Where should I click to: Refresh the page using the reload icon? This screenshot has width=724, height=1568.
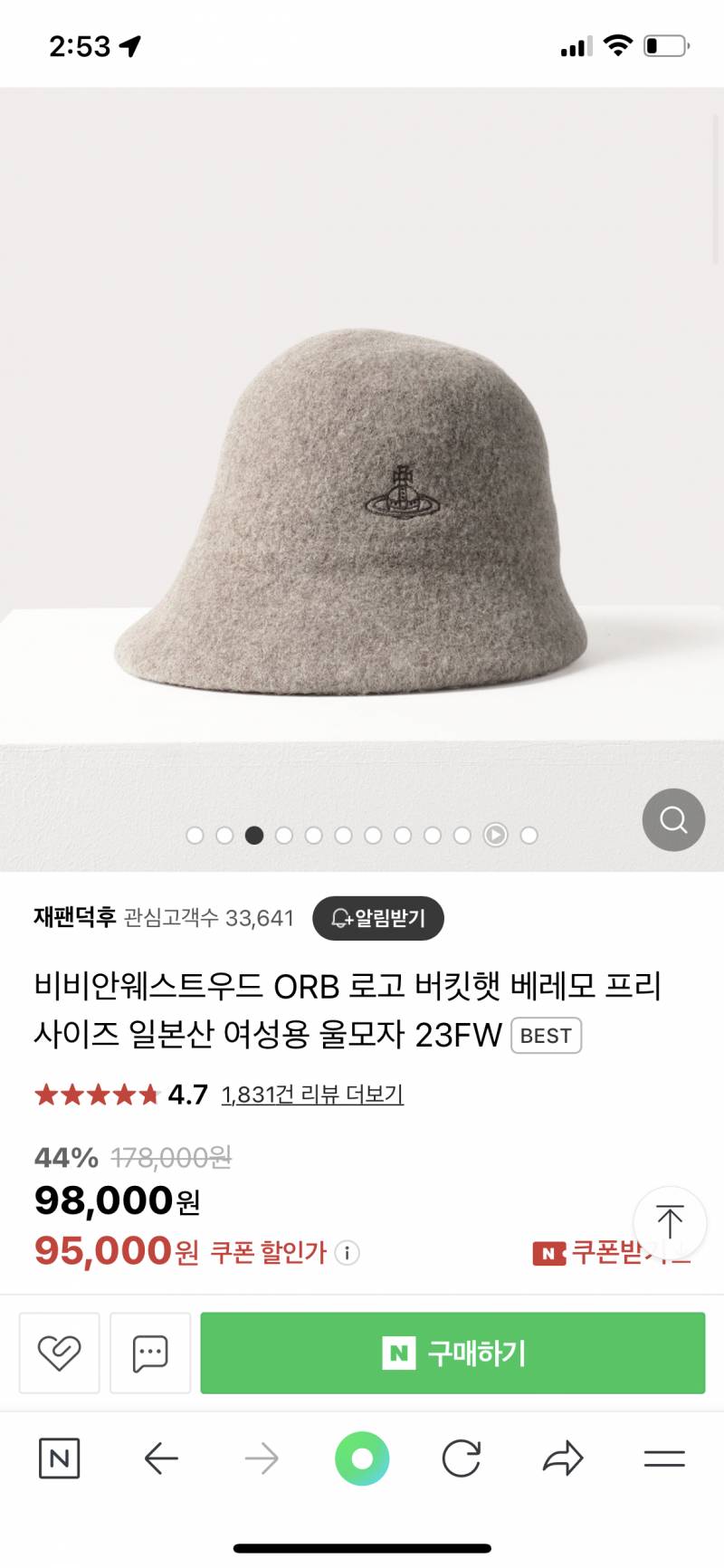(462, 1458)
